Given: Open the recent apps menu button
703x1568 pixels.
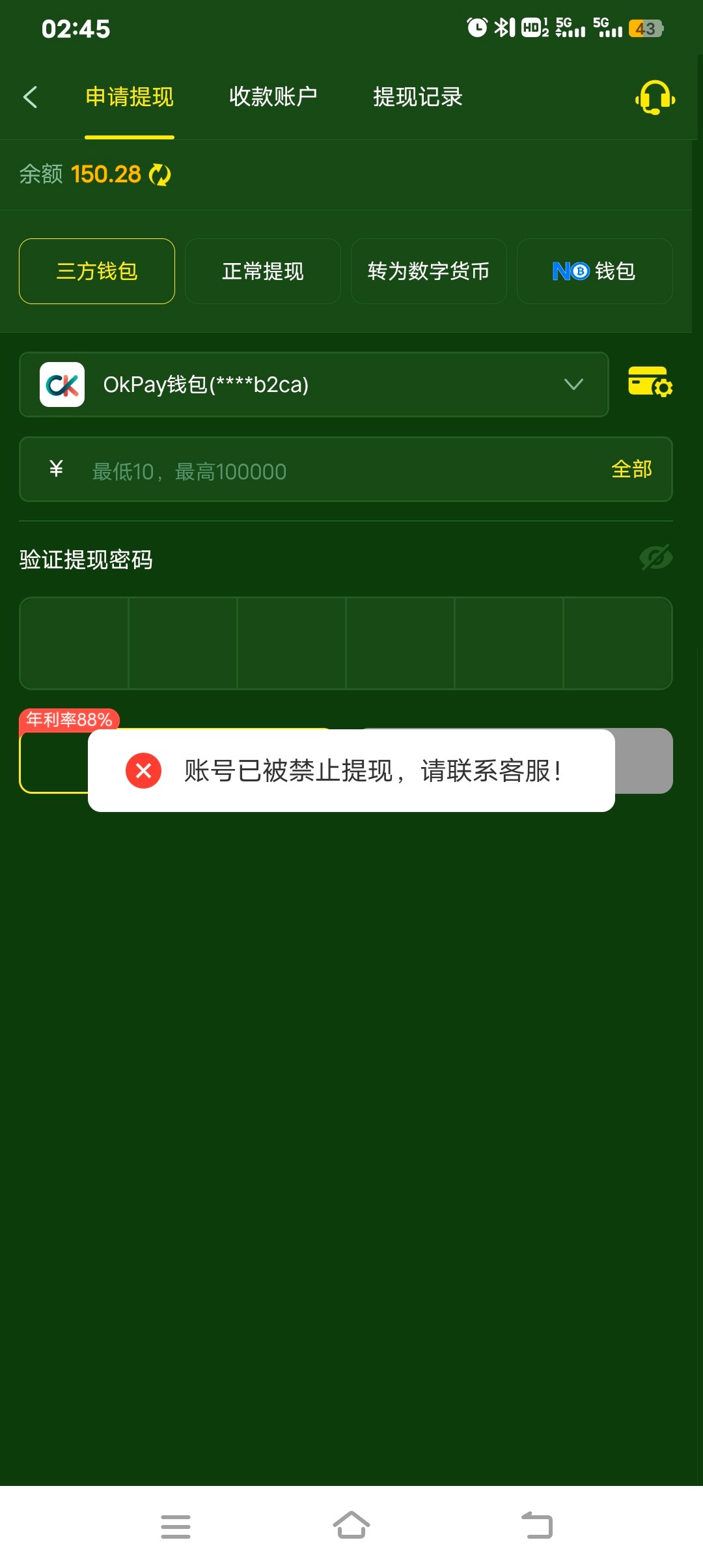Looking at the screenshot, I should (x=176, y=1526).
